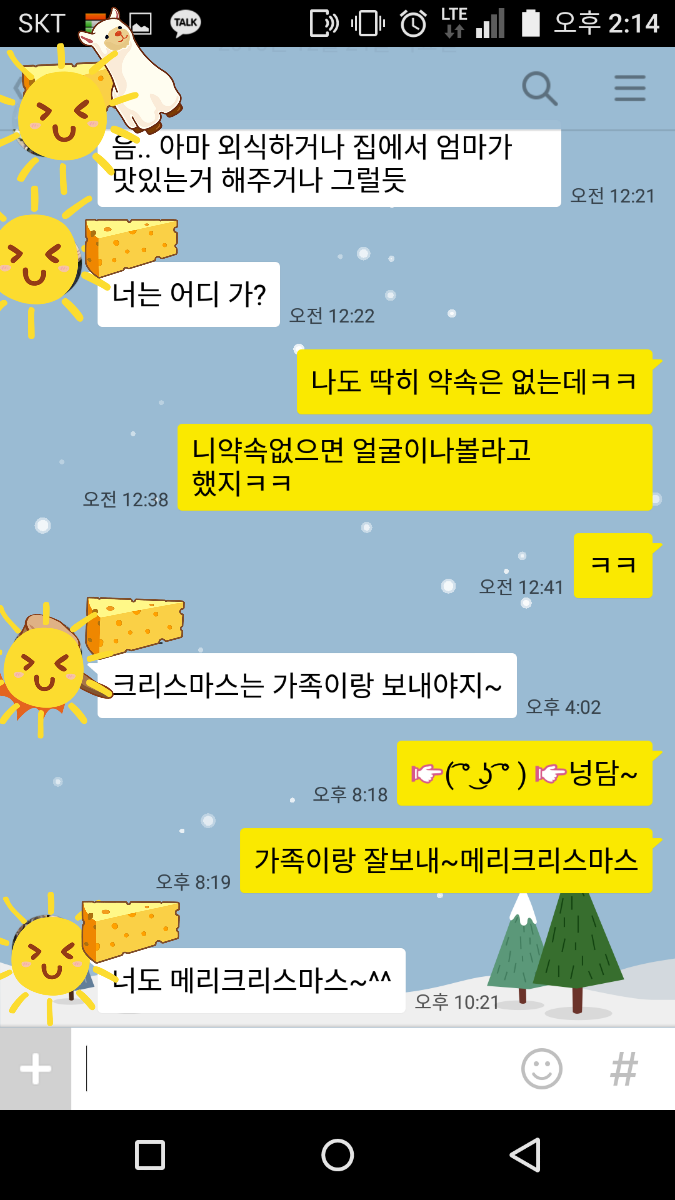The height and width of the screenshot is (1200, 675).
Task: Search within this chat conversation
Action: click(x=540, y=90)
